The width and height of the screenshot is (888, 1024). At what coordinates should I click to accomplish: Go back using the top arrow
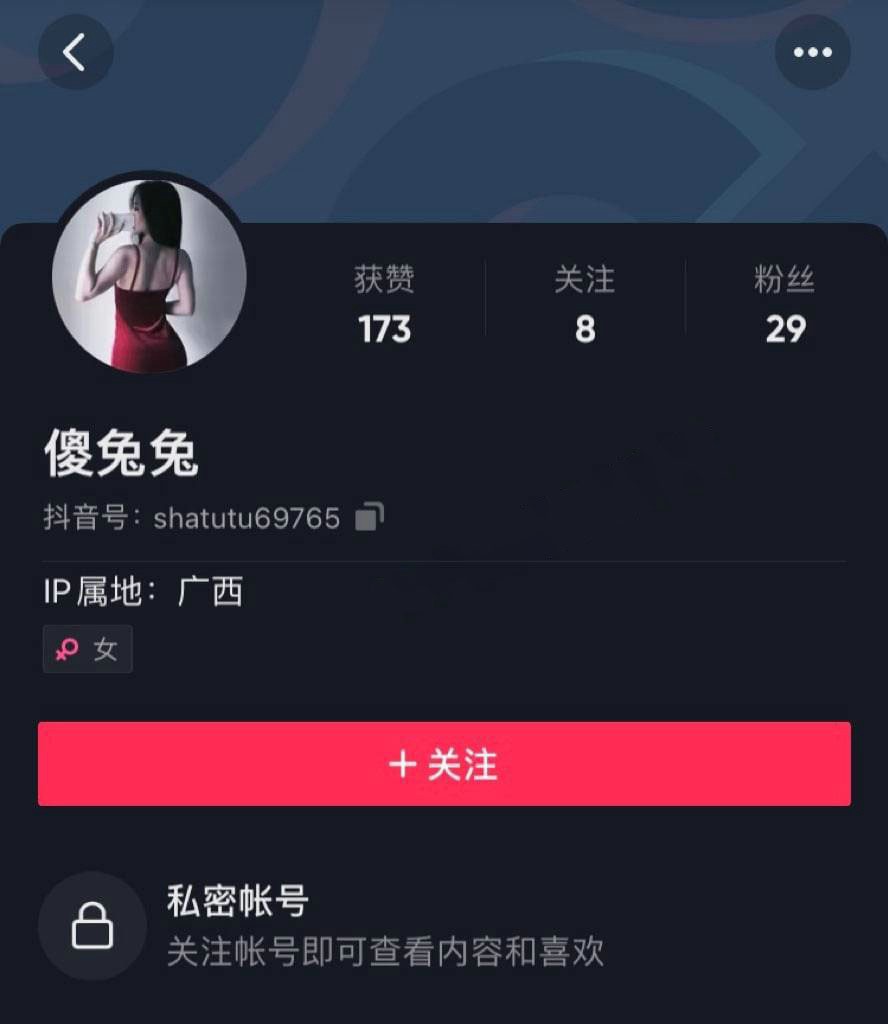(75, 52)
